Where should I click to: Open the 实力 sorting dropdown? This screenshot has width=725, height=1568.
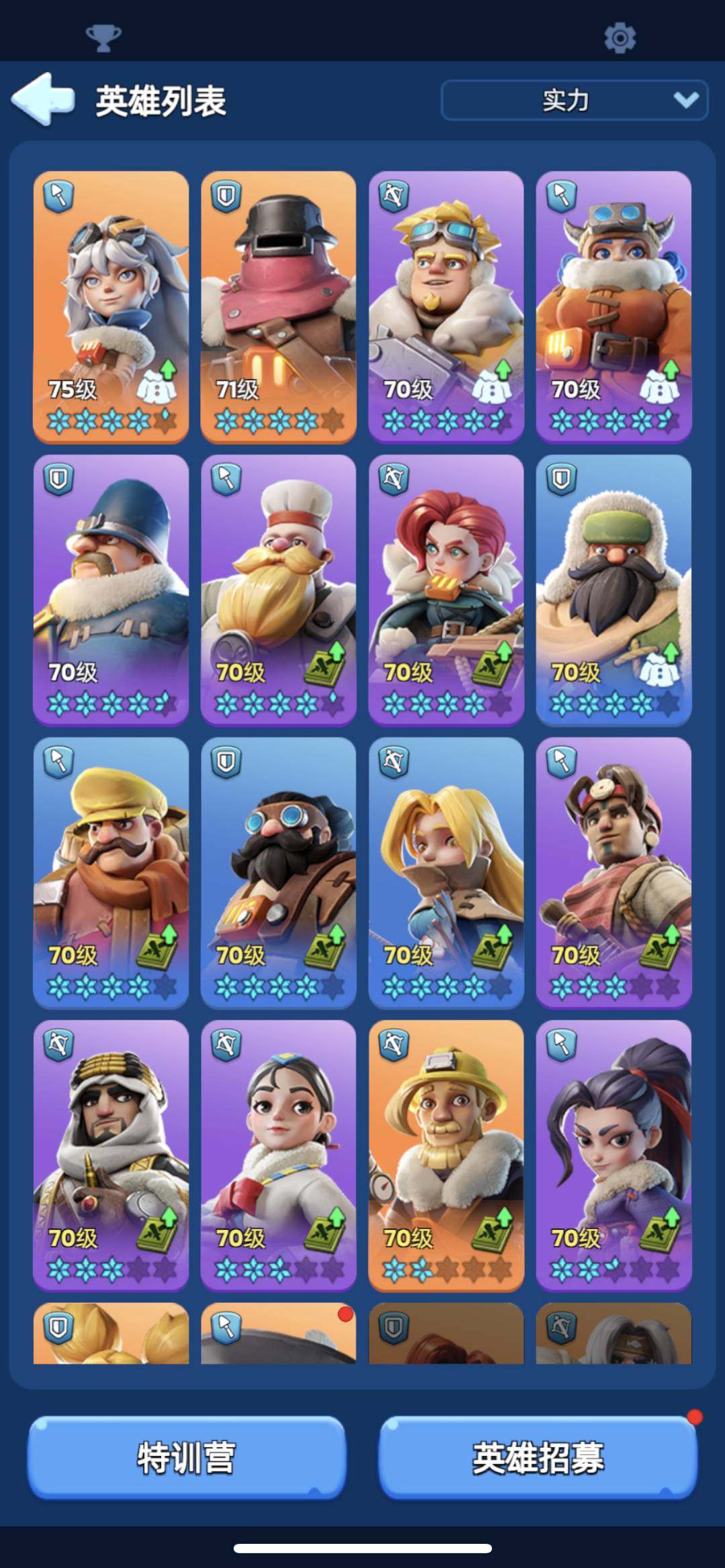tap(574, 101)
